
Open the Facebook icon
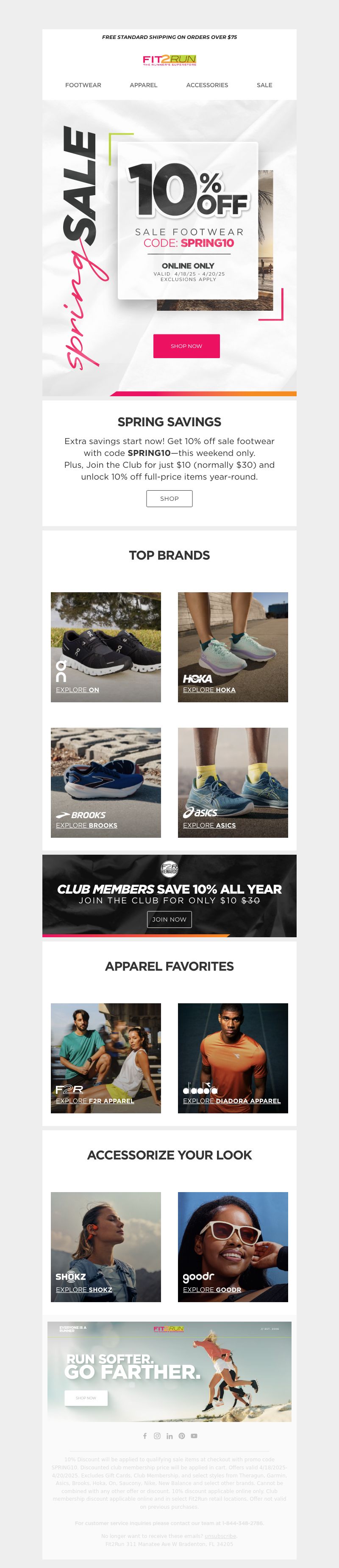pos(144,1436)
